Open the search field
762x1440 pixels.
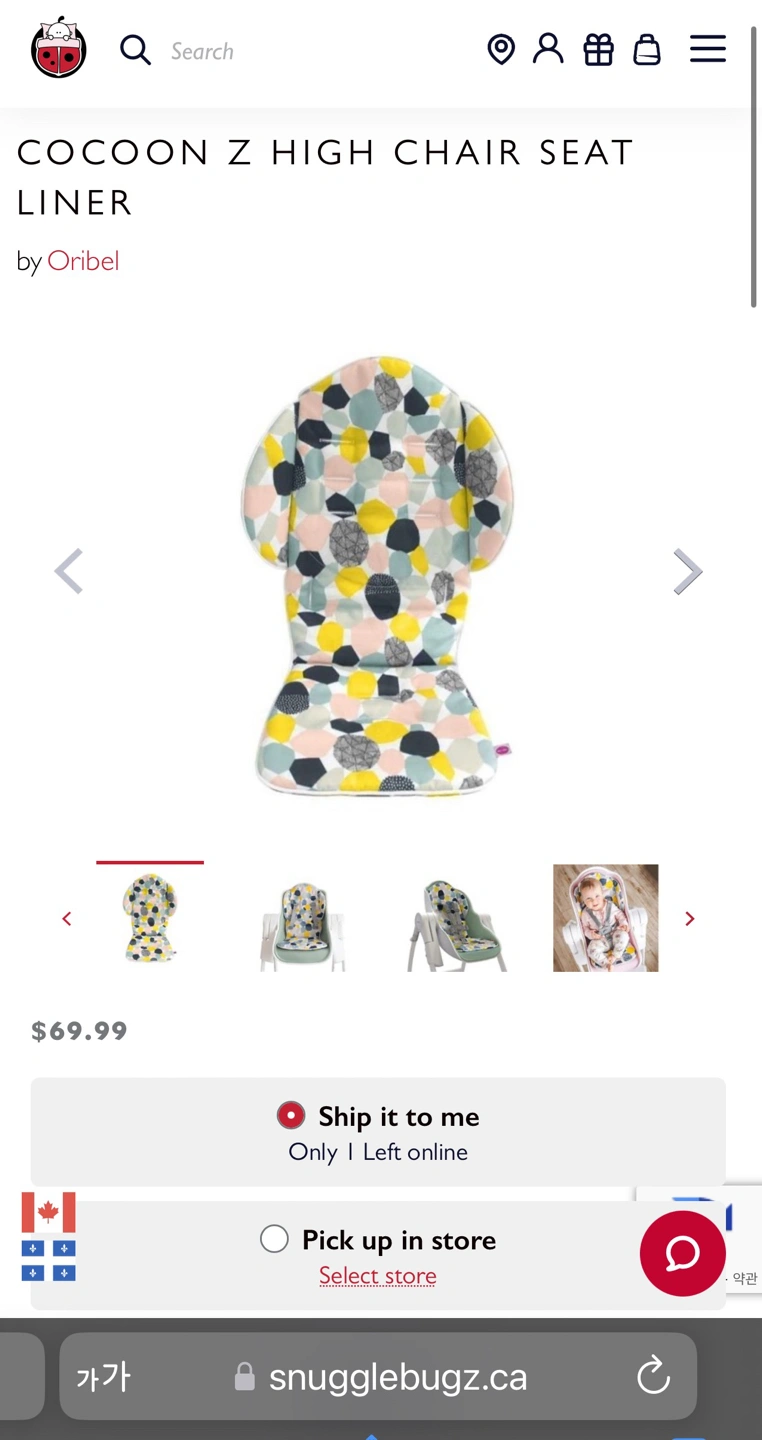(x=202, y=51)
